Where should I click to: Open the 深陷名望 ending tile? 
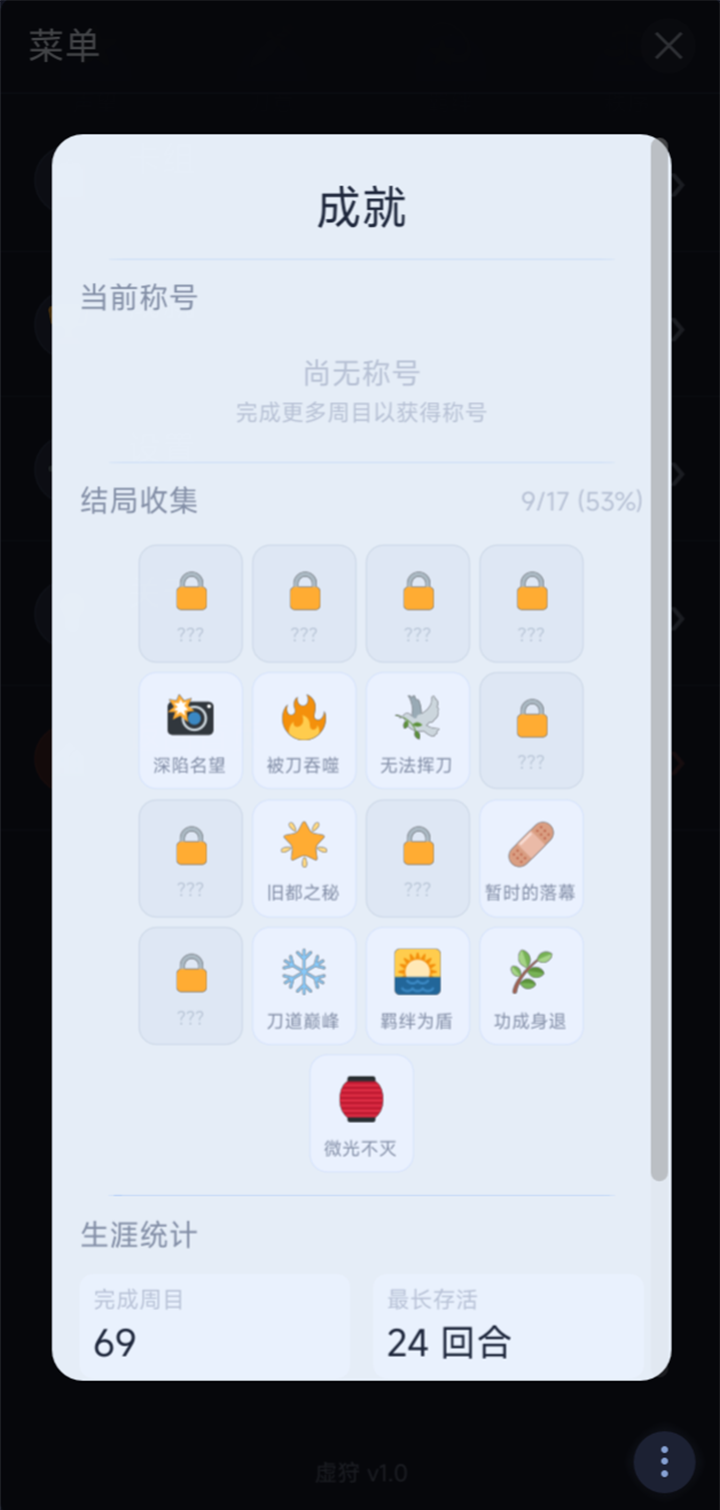(x=190, y=730)
